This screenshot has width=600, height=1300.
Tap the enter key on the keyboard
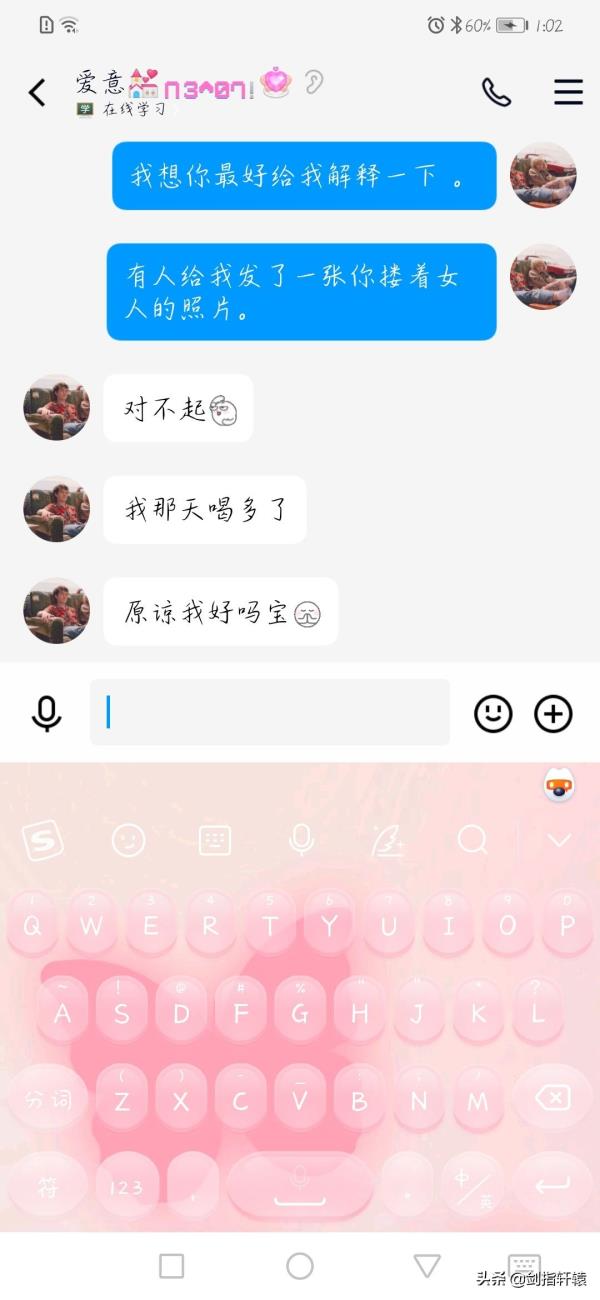pyautogui.click(x=552, y=1187)
